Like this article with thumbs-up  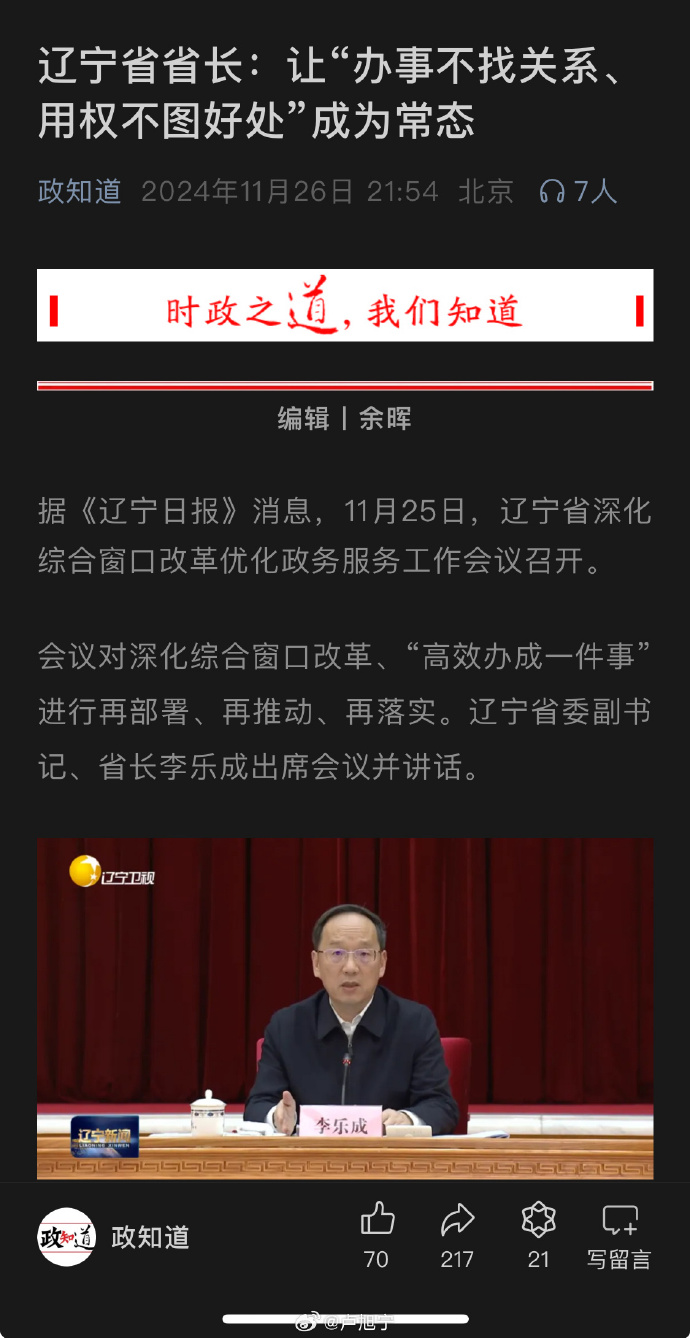coord(377,1220)
